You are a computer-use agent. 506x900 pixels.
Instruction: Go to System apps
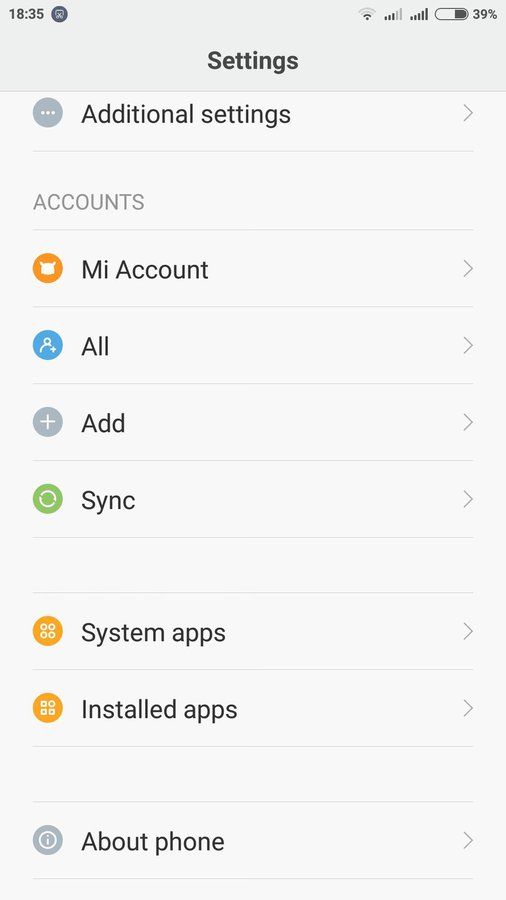point(253,631)
